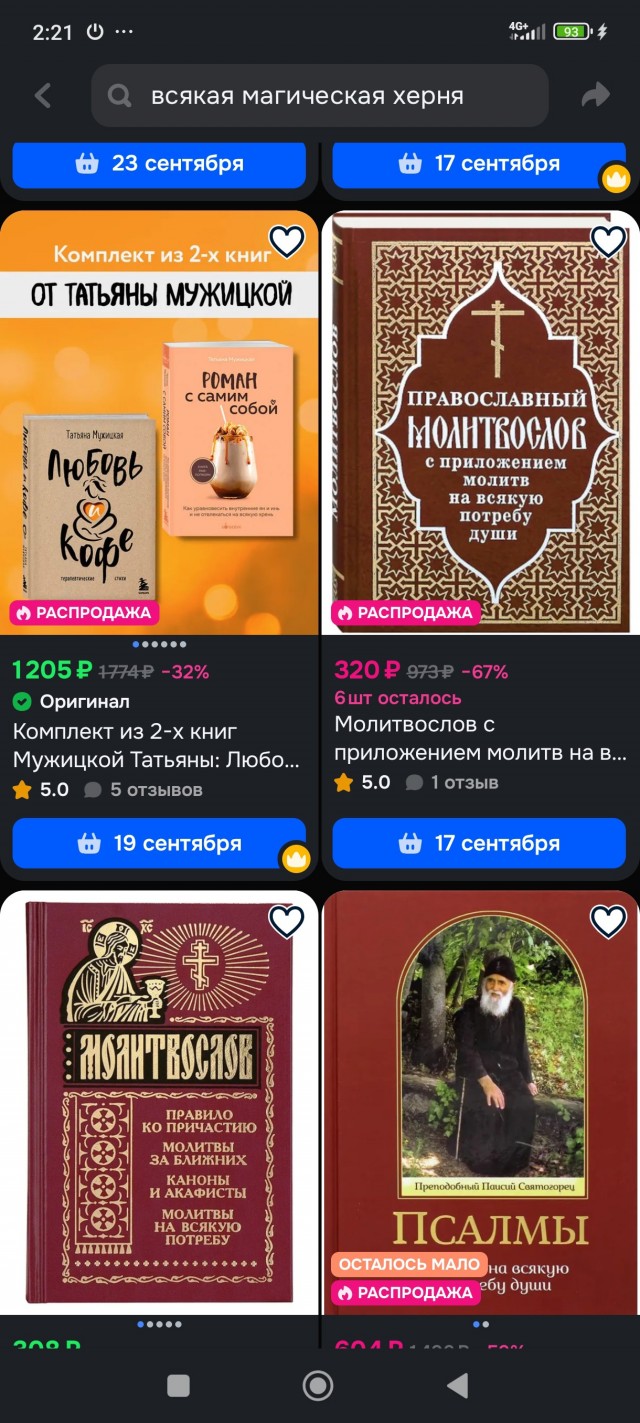
Task: Favorite the Православный молитвослов book
Action: tap(608, 241)
